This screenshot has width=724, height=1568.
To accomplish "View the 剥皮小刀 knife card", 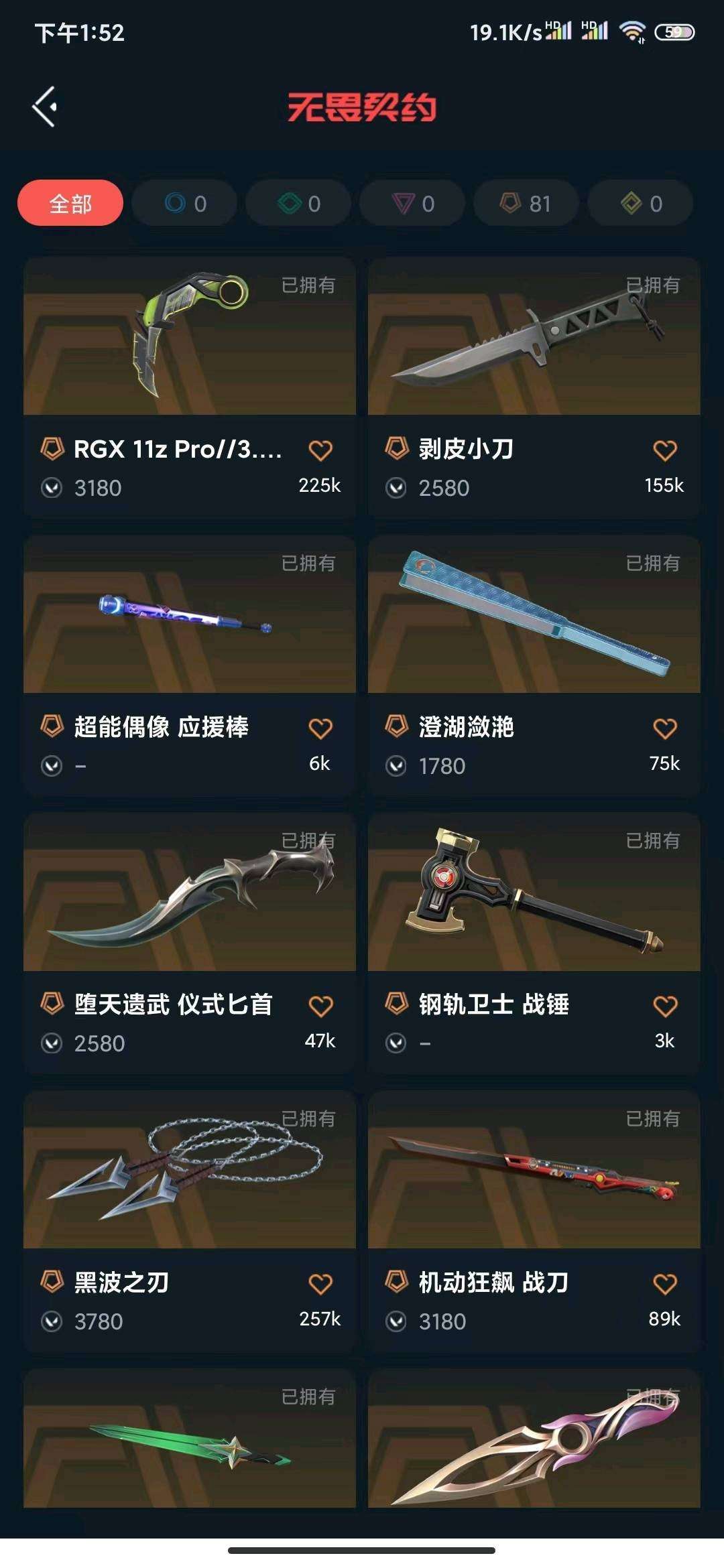I will point(534,387).
